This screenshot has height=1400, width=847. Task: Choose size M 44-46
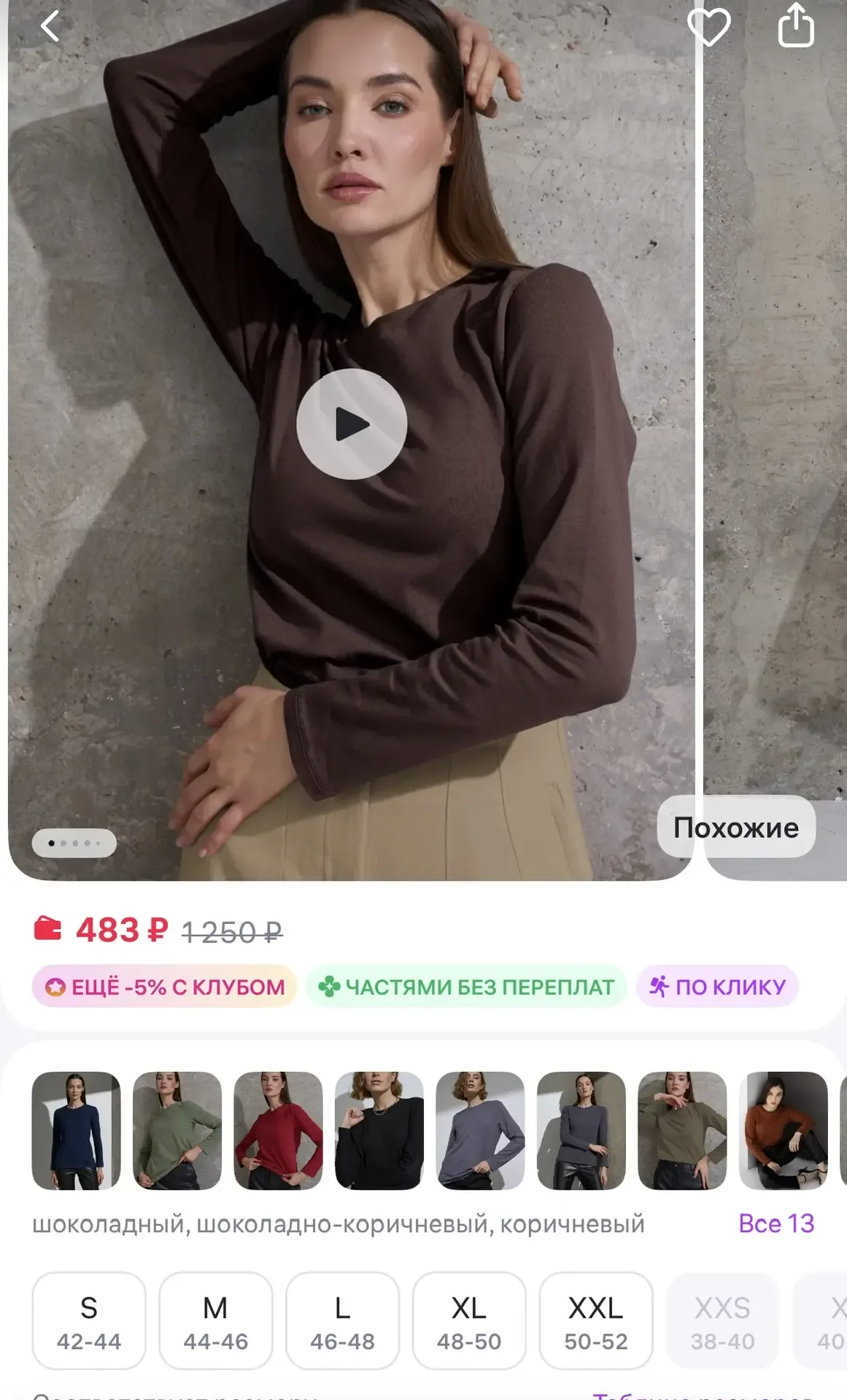click(x=215, y=1321)
